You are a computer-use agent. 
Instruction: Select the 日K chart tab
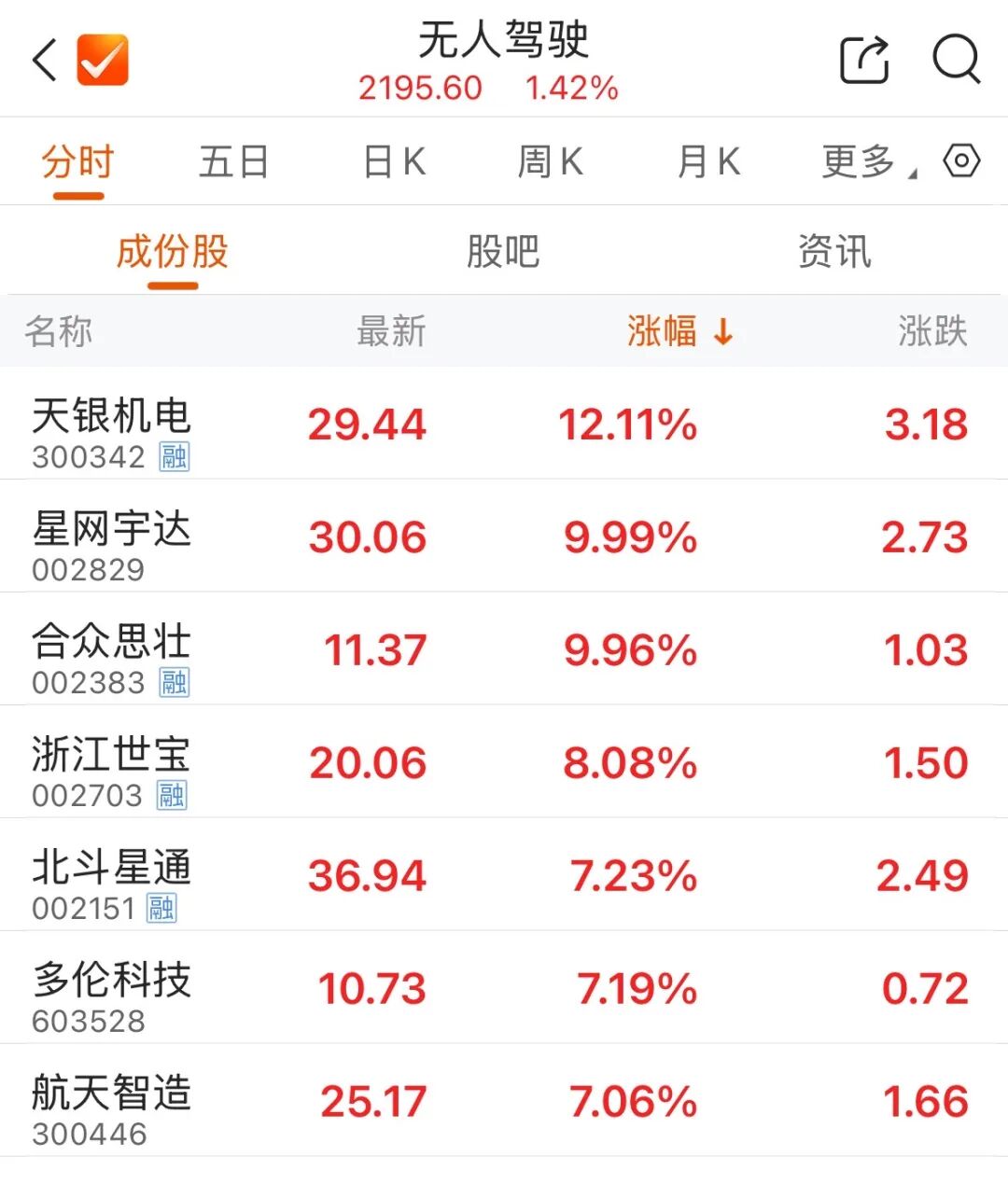point(394,162)
